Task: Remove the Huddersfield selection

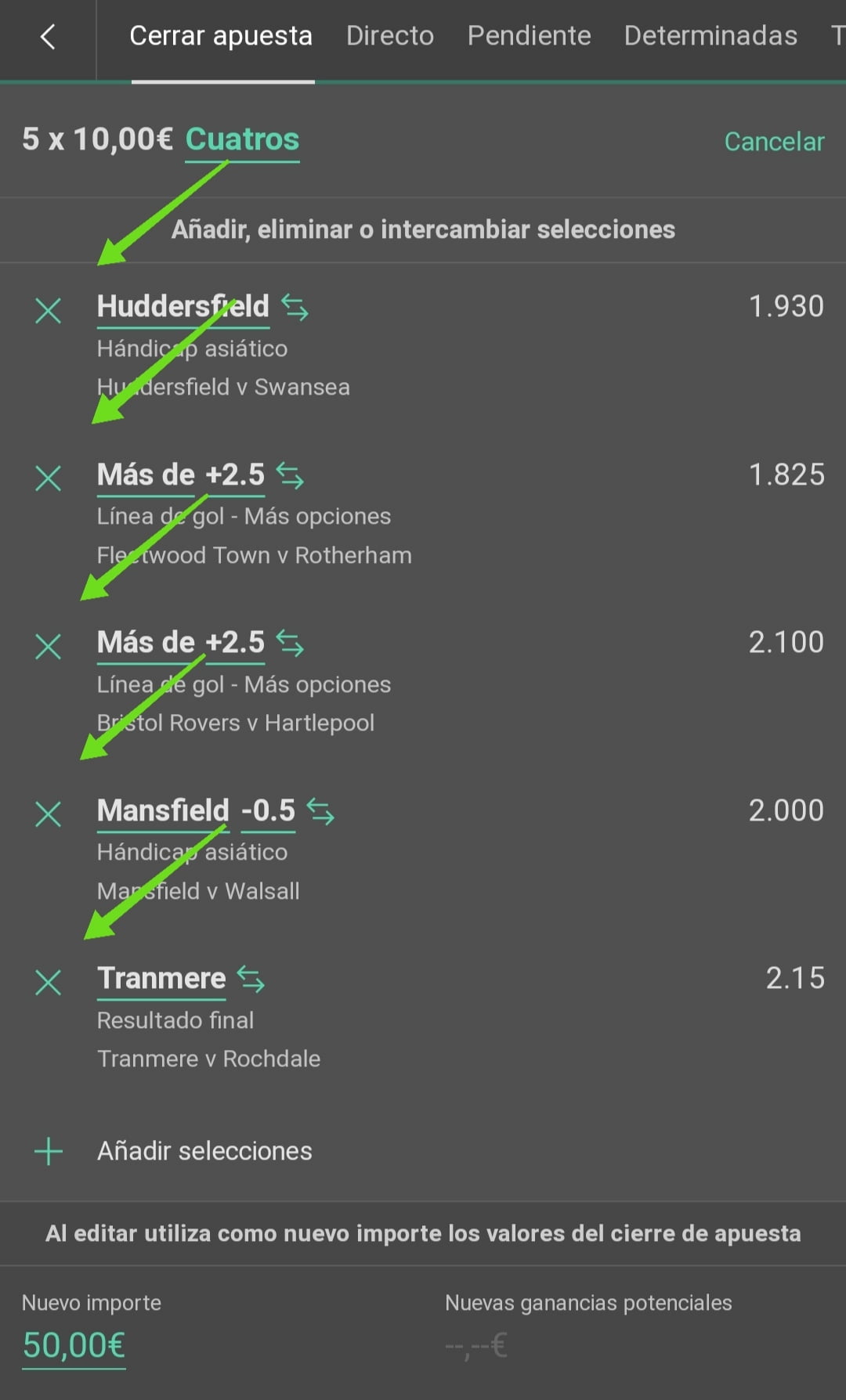Action: click(49, 311)
